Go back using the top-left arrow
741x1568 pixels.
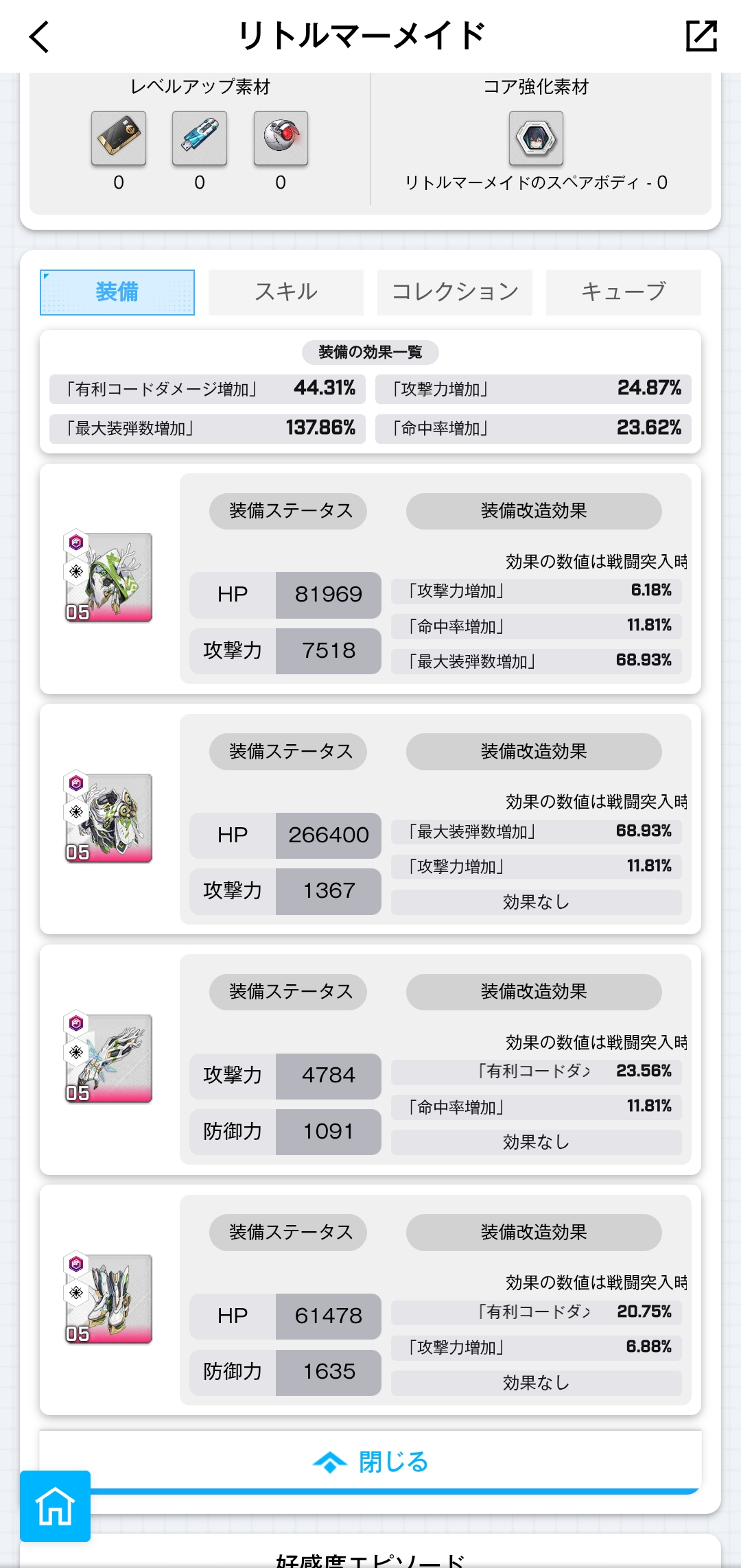click(39, 36)
